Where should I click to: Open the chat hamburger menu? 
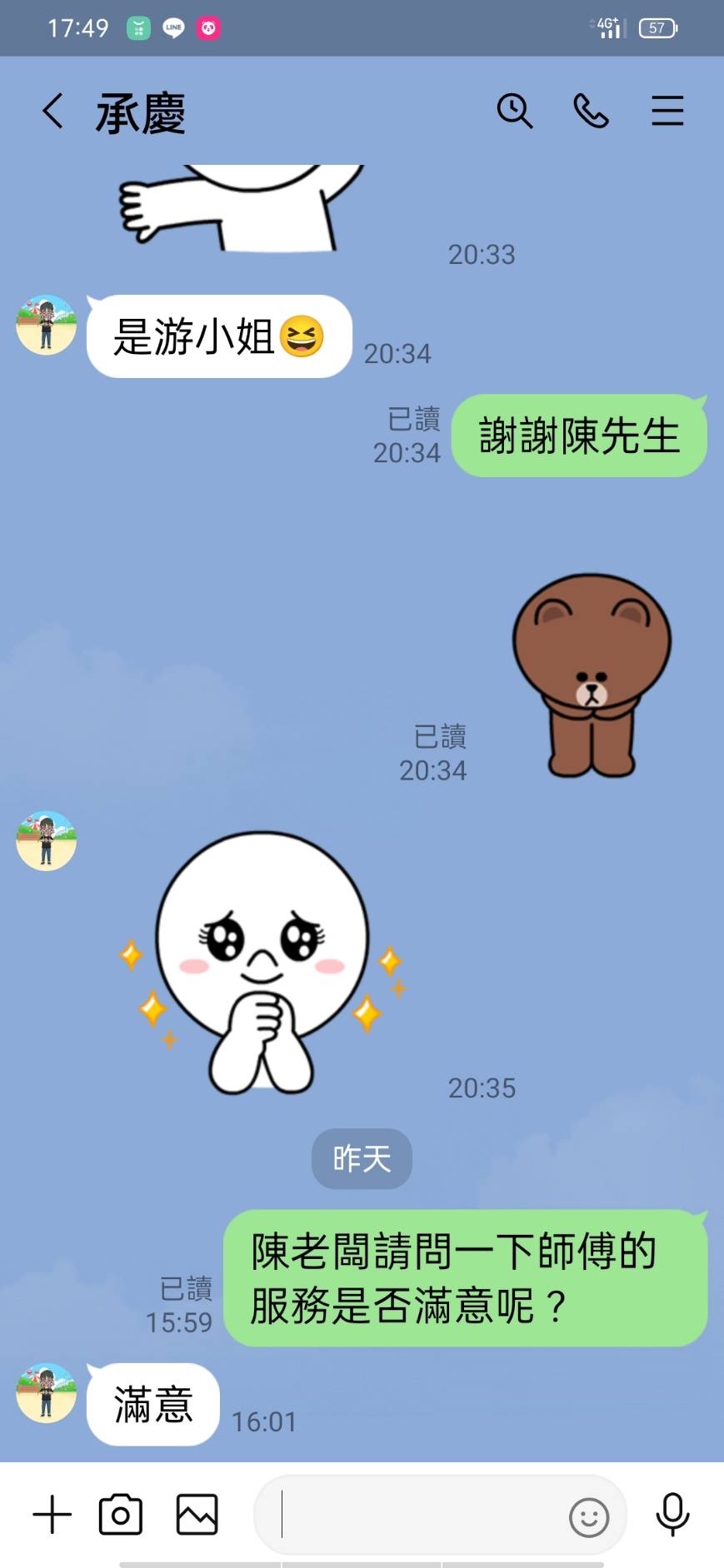(667, 111)
